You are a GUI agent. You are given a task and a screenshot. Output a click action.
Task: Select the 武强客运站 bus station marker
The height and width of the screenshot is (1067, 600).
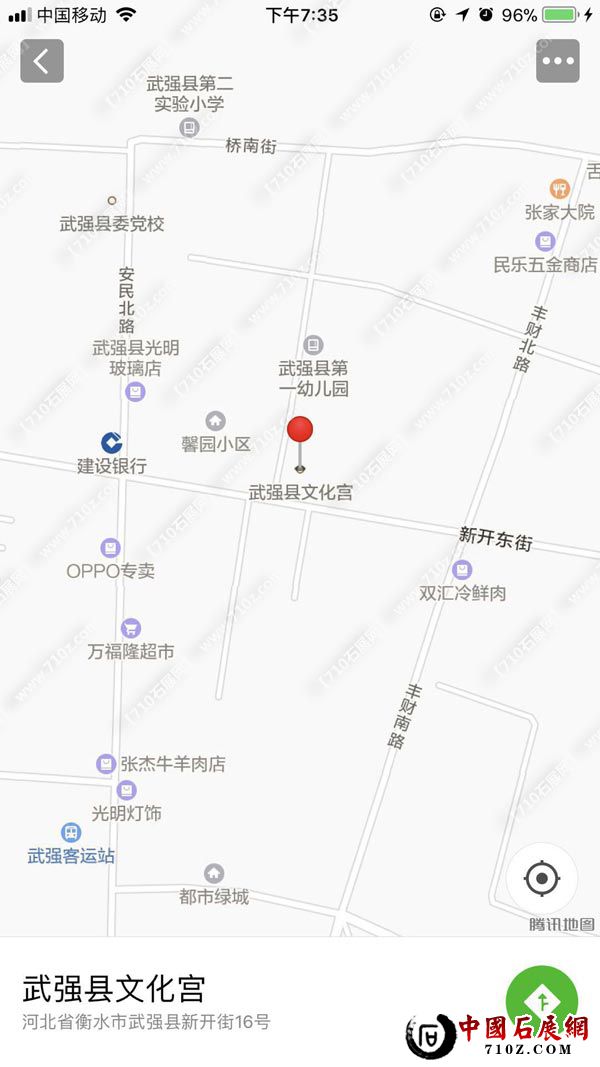[71, 833]
